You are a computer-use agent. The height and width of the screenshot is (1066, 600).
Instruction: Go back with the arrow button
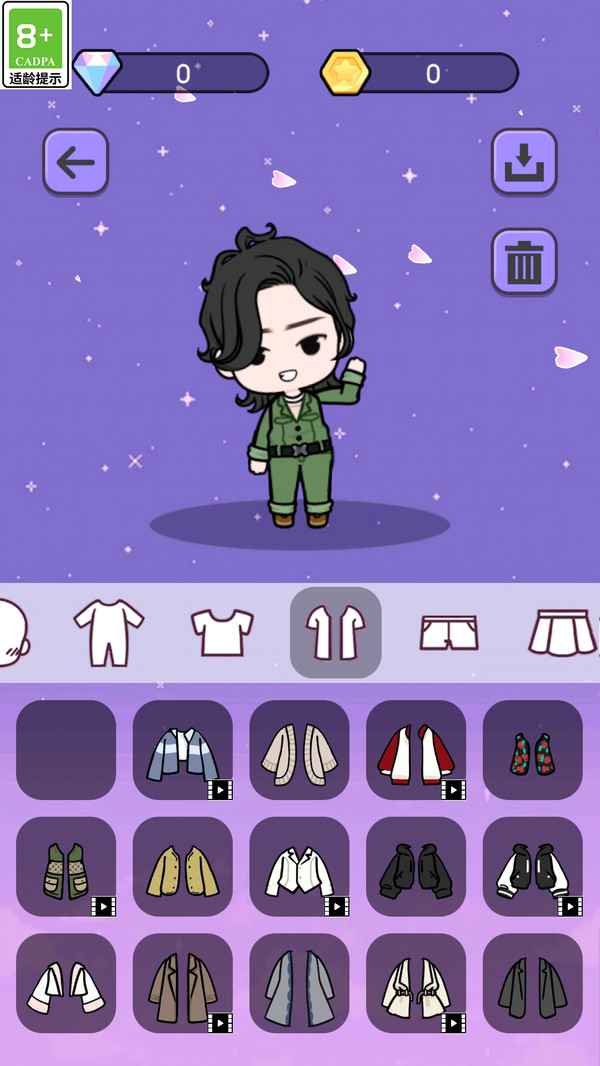(75, 161)
